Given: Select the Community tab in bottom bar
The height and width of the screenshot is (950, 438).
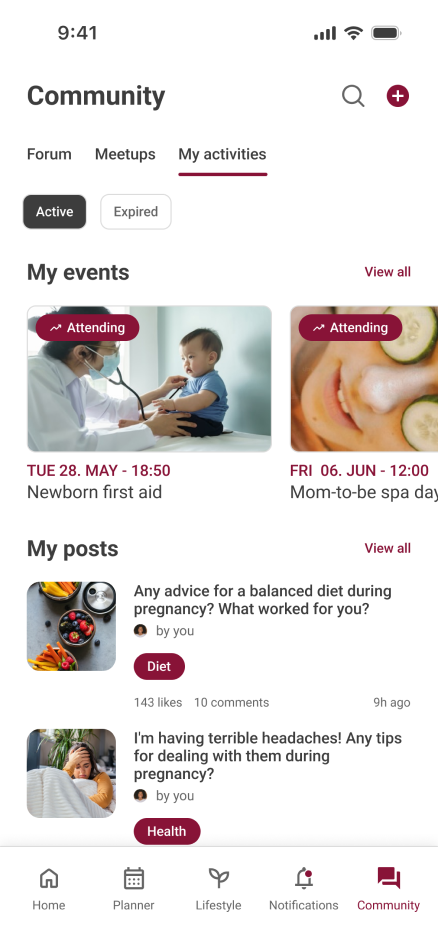Looking at the screenshot, I should pyautogui.click(x=388, y=889).
